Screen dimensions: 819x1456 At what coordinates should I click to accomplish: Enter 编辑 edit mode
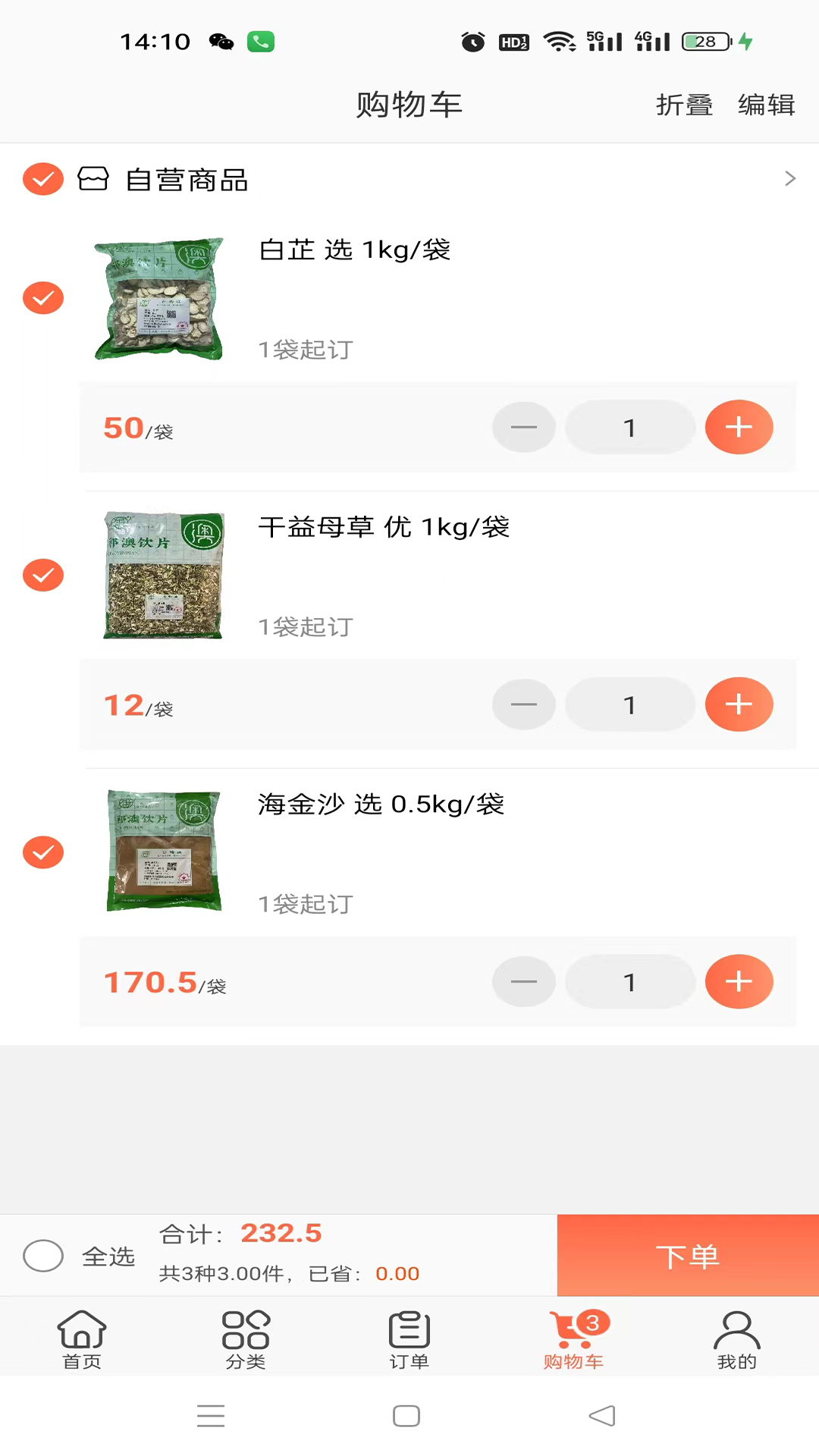point(766,105)
